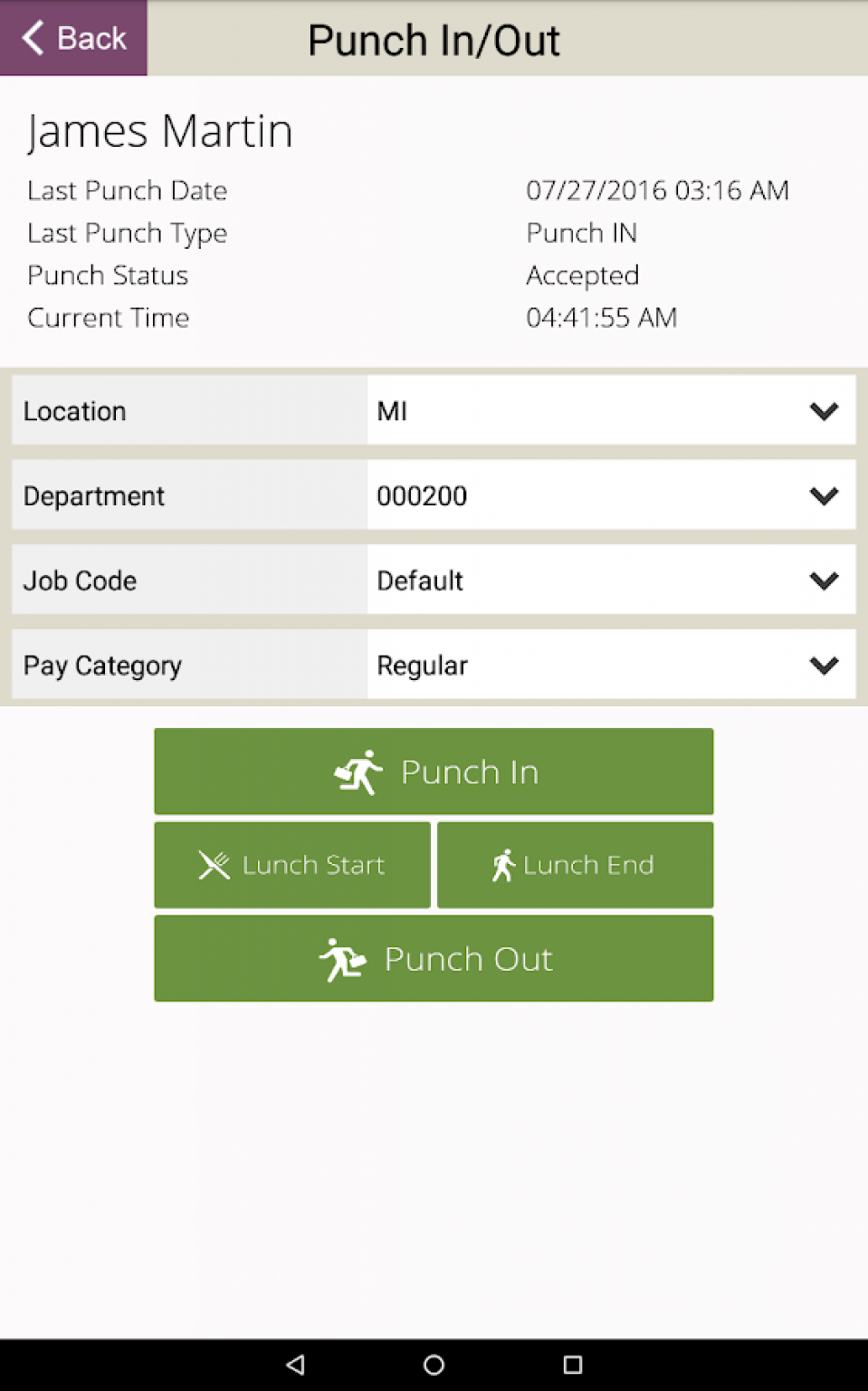Click the back chevron arrow icon
Screen dimensions: 868x1391
coord(33,37)
